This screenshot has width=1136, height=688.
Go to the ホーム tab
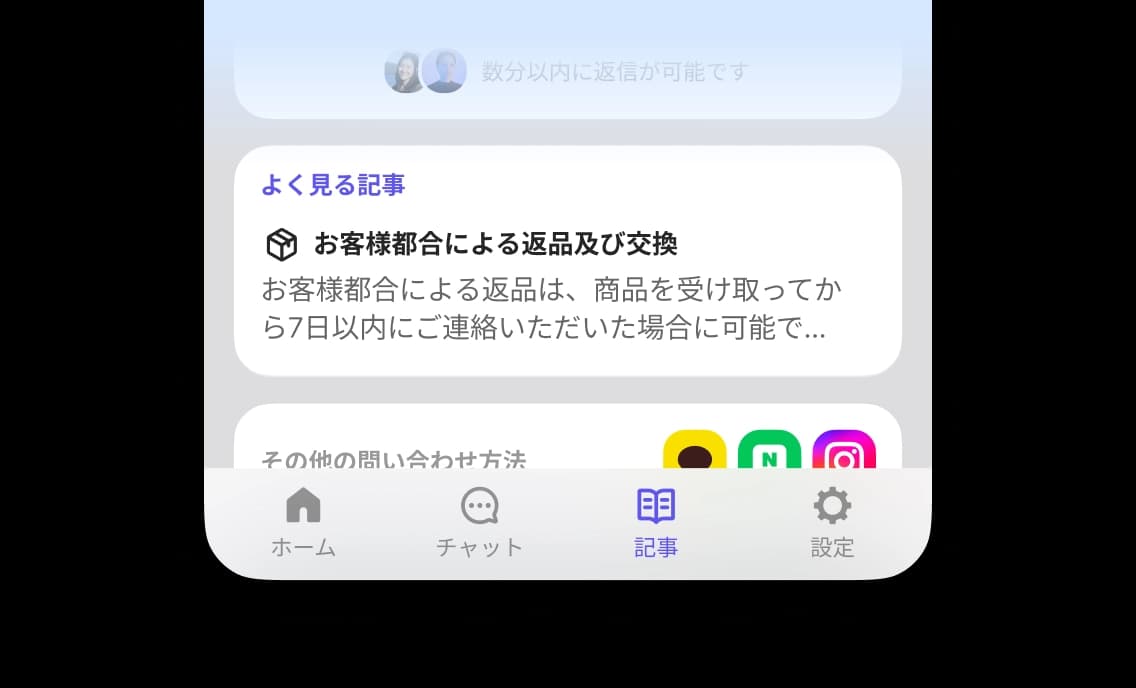pyautogui.click(x=303, y=522)
